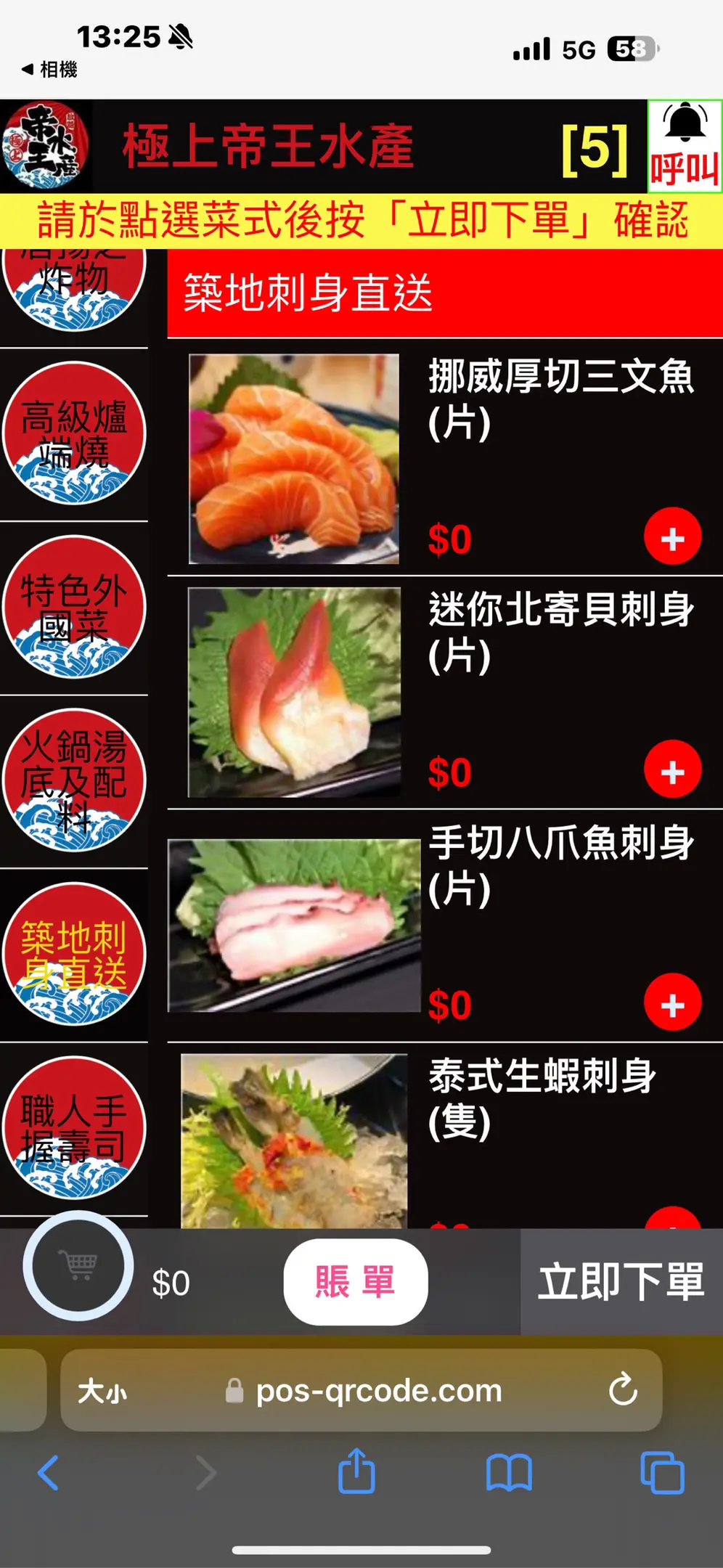Select the 火鍋湯底及配料 category
723x1568 pixels.
click(74, 780)
